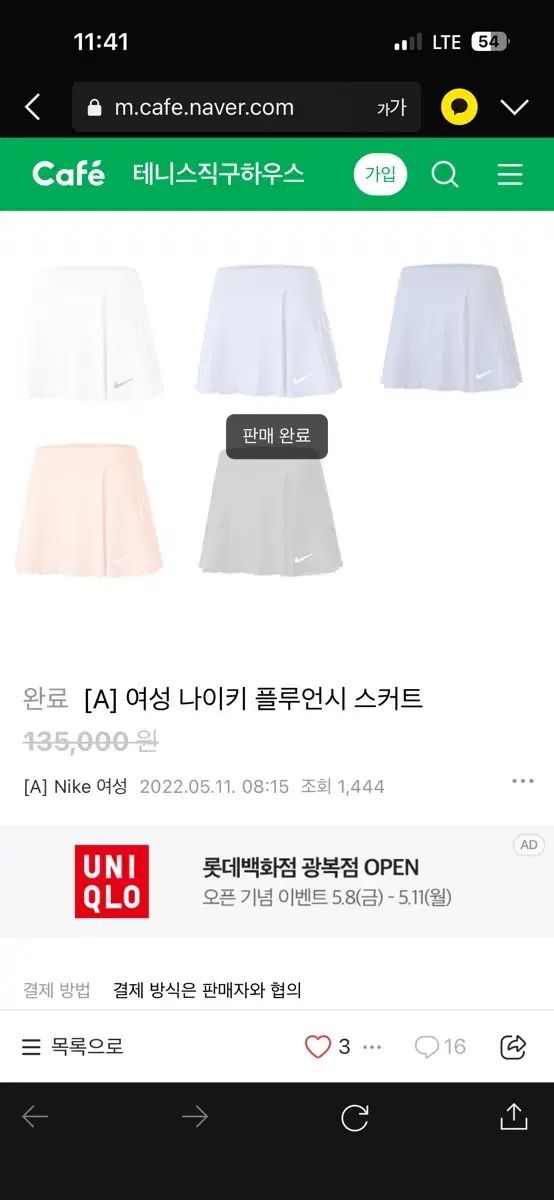
Task: Collapse the browser with the down chevron
Action: coord(515,108)
